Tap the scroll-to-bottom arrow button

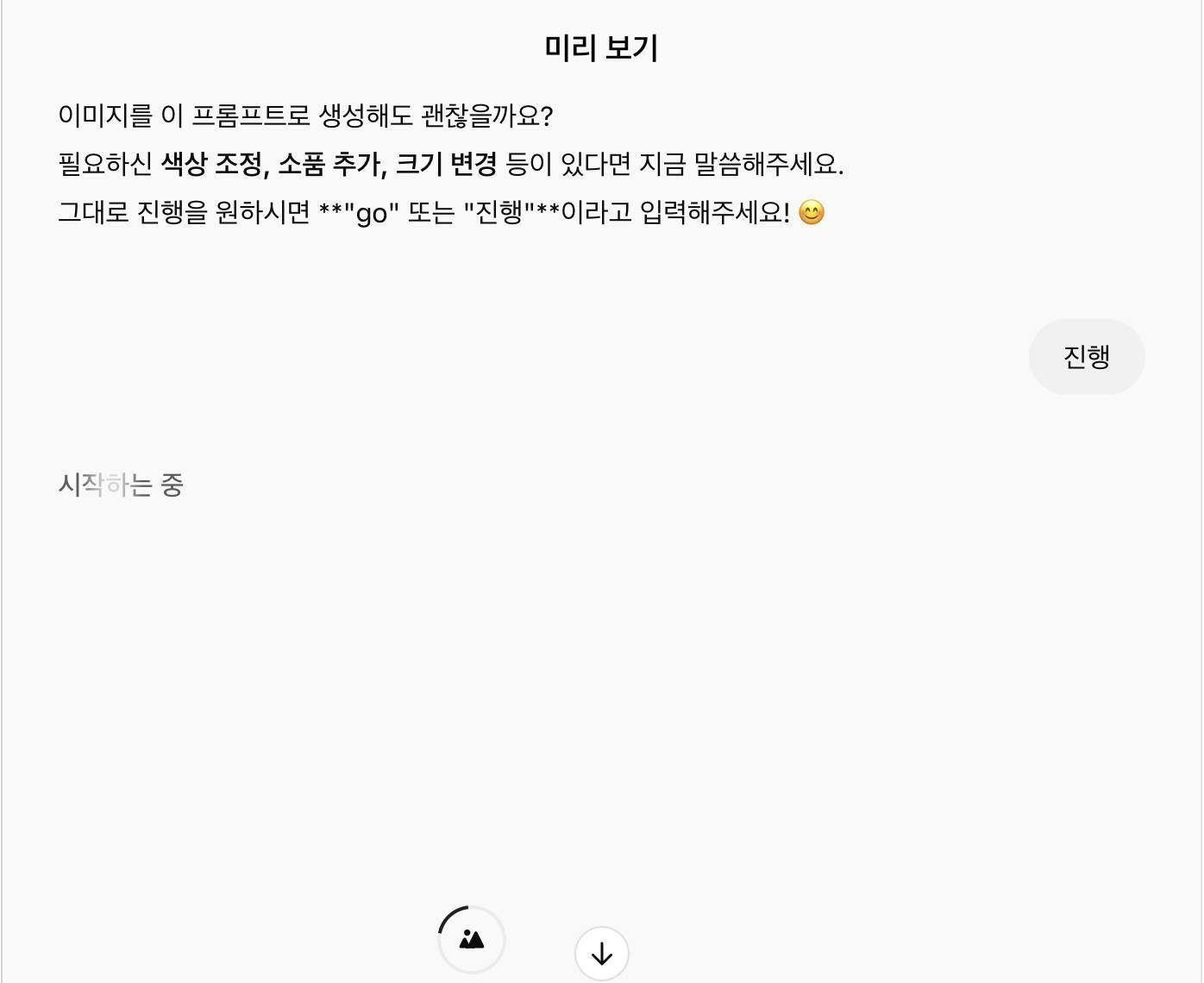click(x=601, y=954)
